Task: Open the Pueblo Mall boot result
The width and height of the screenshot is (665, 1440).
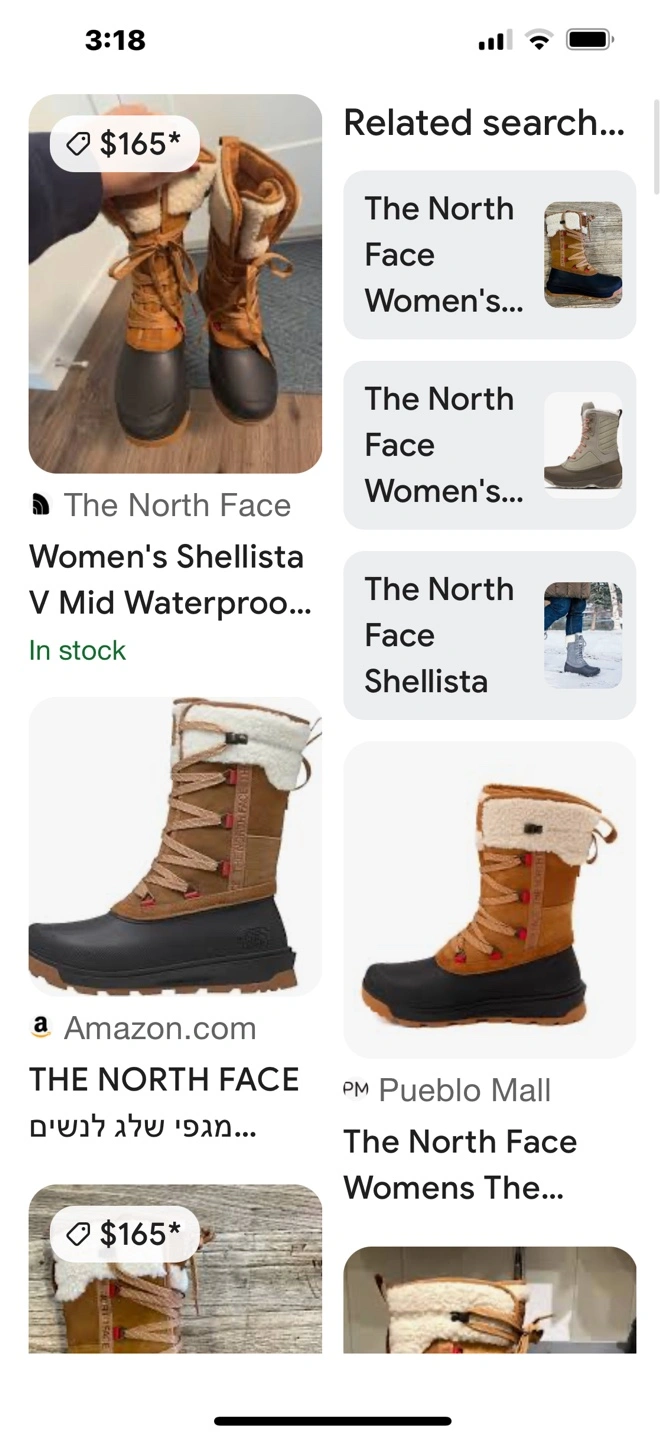Action: click(x=489, y=898)
